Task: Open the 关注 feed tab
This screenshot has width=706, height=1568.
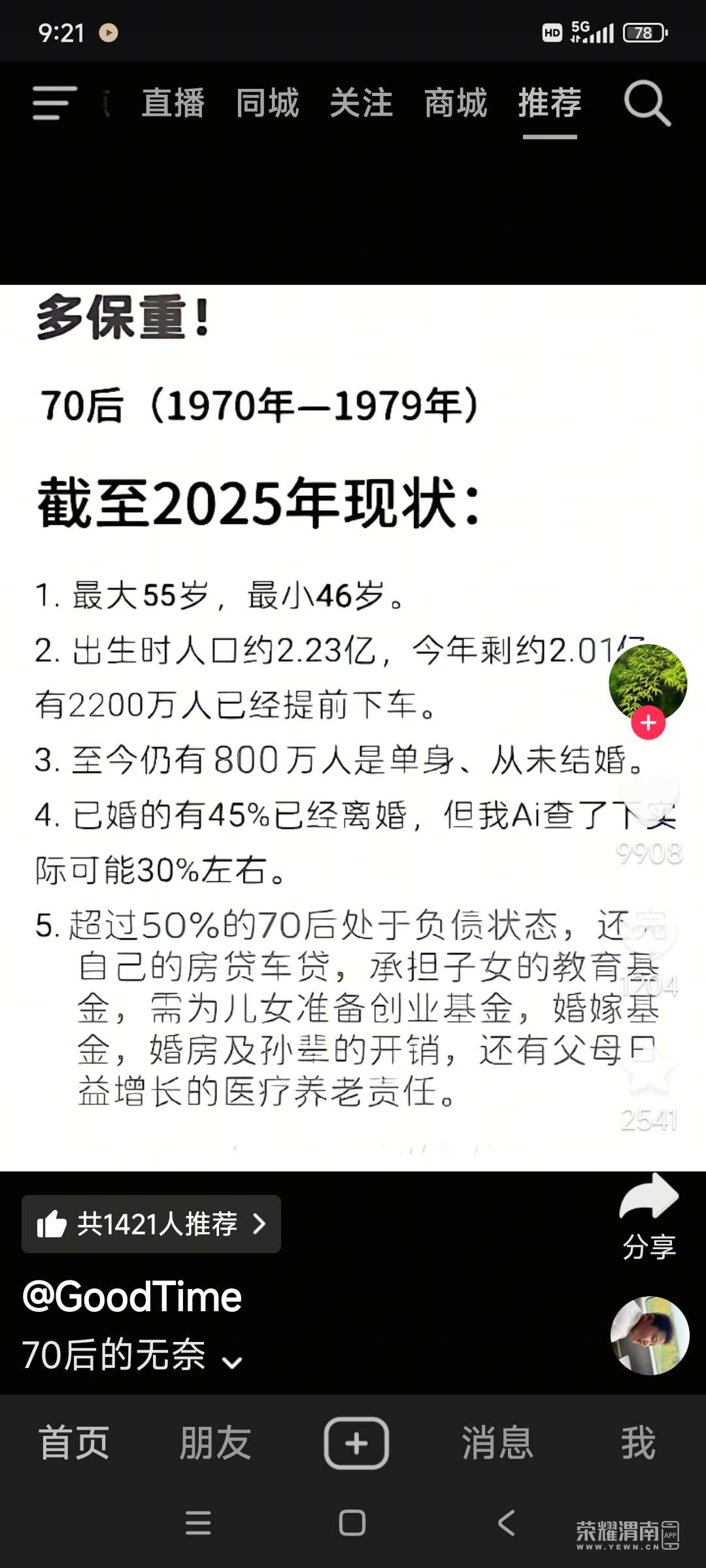Action: coord(361,103)
